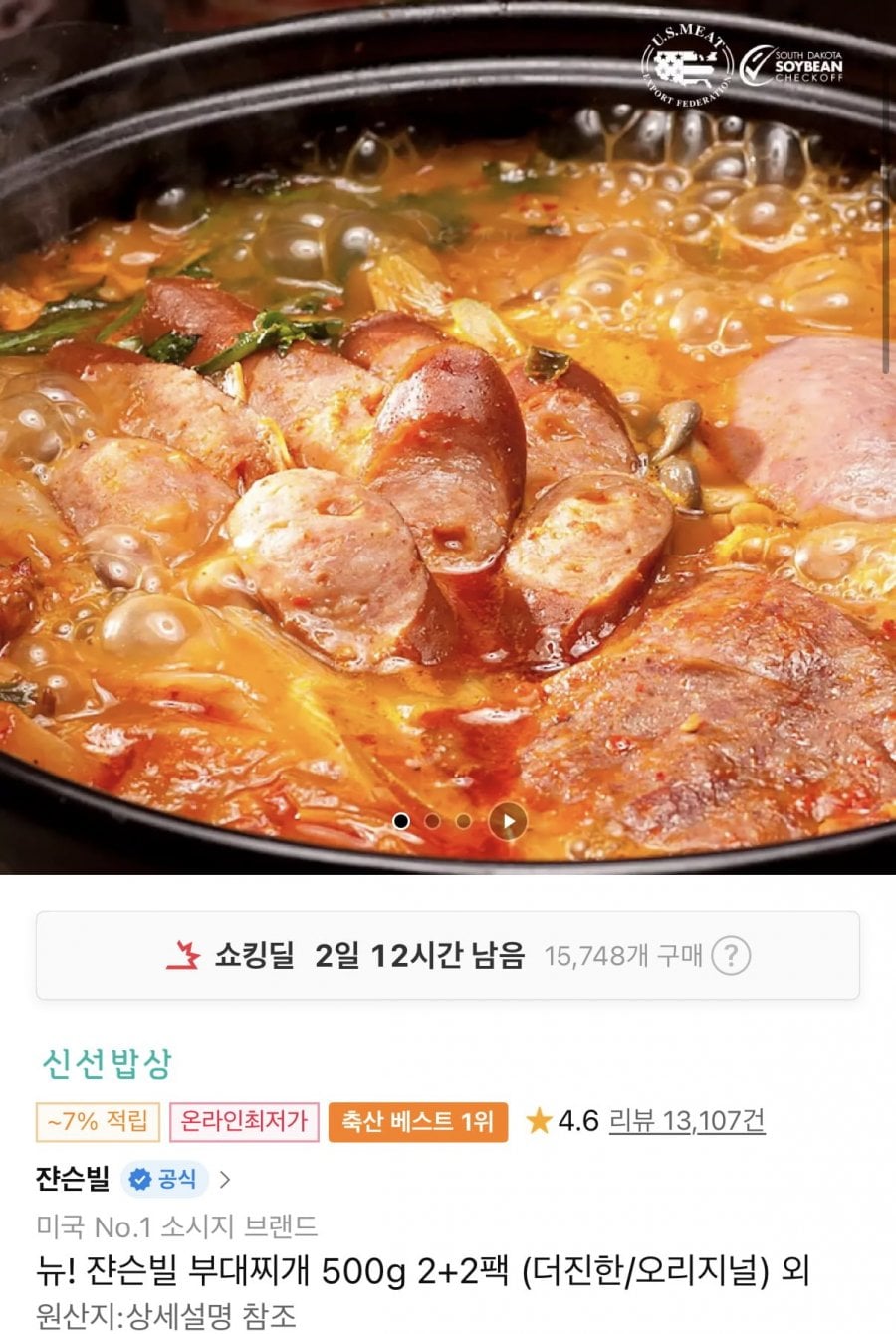Jump to the second image dot
This screenshot has height=1334, width=896.
433,821
